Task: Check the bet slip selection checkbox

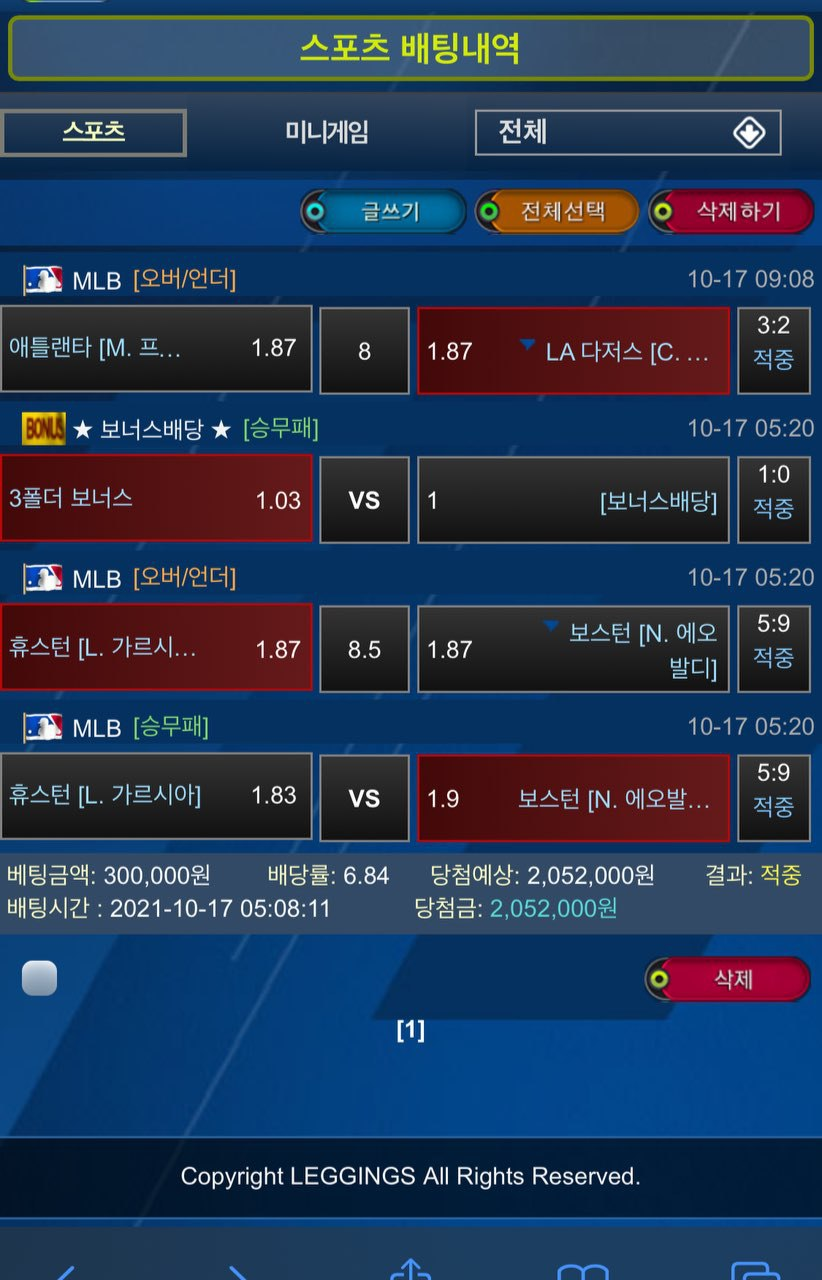Action: click(x=40, y=978)
